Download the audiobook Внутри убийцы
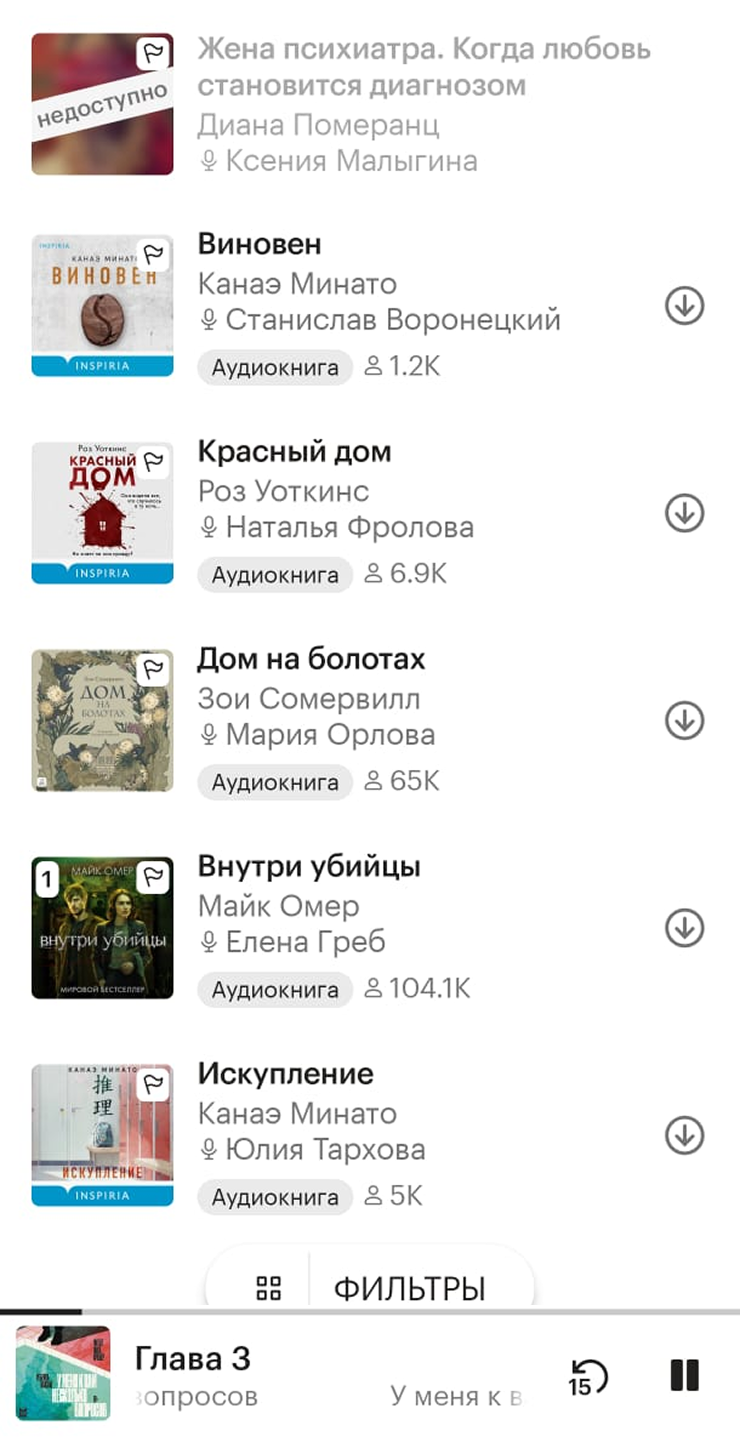740x1445 pixels. (x=685, y=928)
